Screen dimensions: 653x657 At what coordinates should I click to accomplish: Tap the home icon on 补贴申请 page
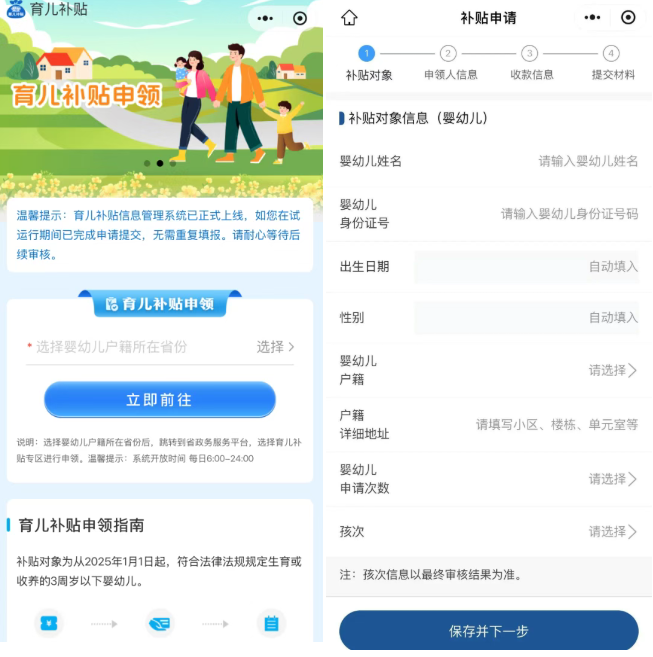pos(349,18)
